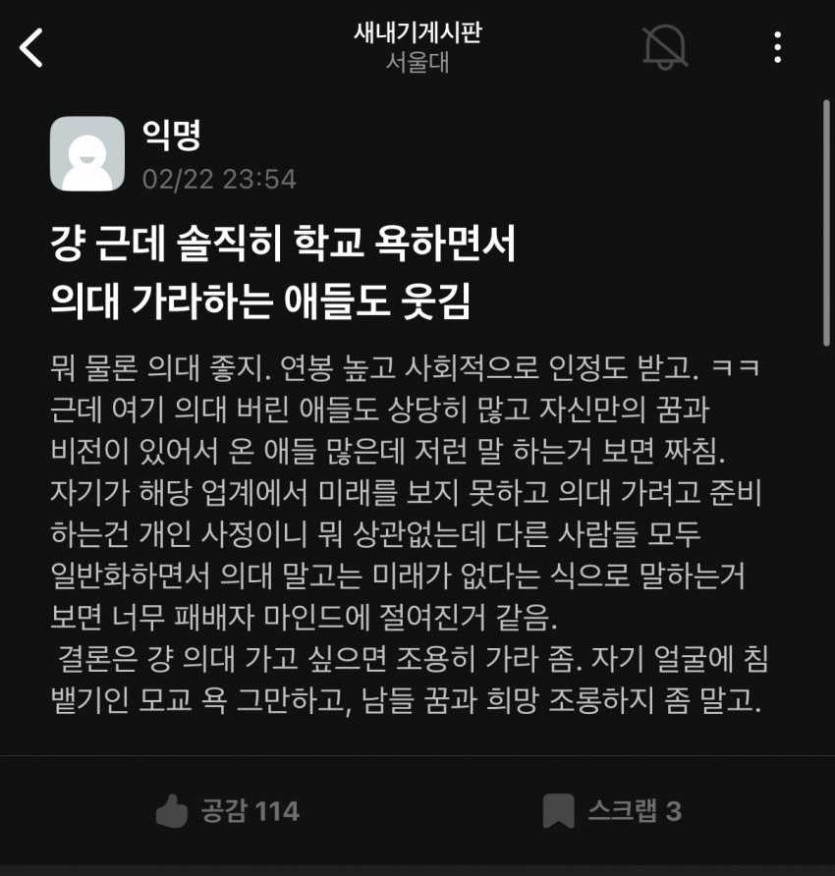This screenshot has height=876, width=835.
Task: Open board selection via 새내기게시판 title
Action: (x=417, y=33)
